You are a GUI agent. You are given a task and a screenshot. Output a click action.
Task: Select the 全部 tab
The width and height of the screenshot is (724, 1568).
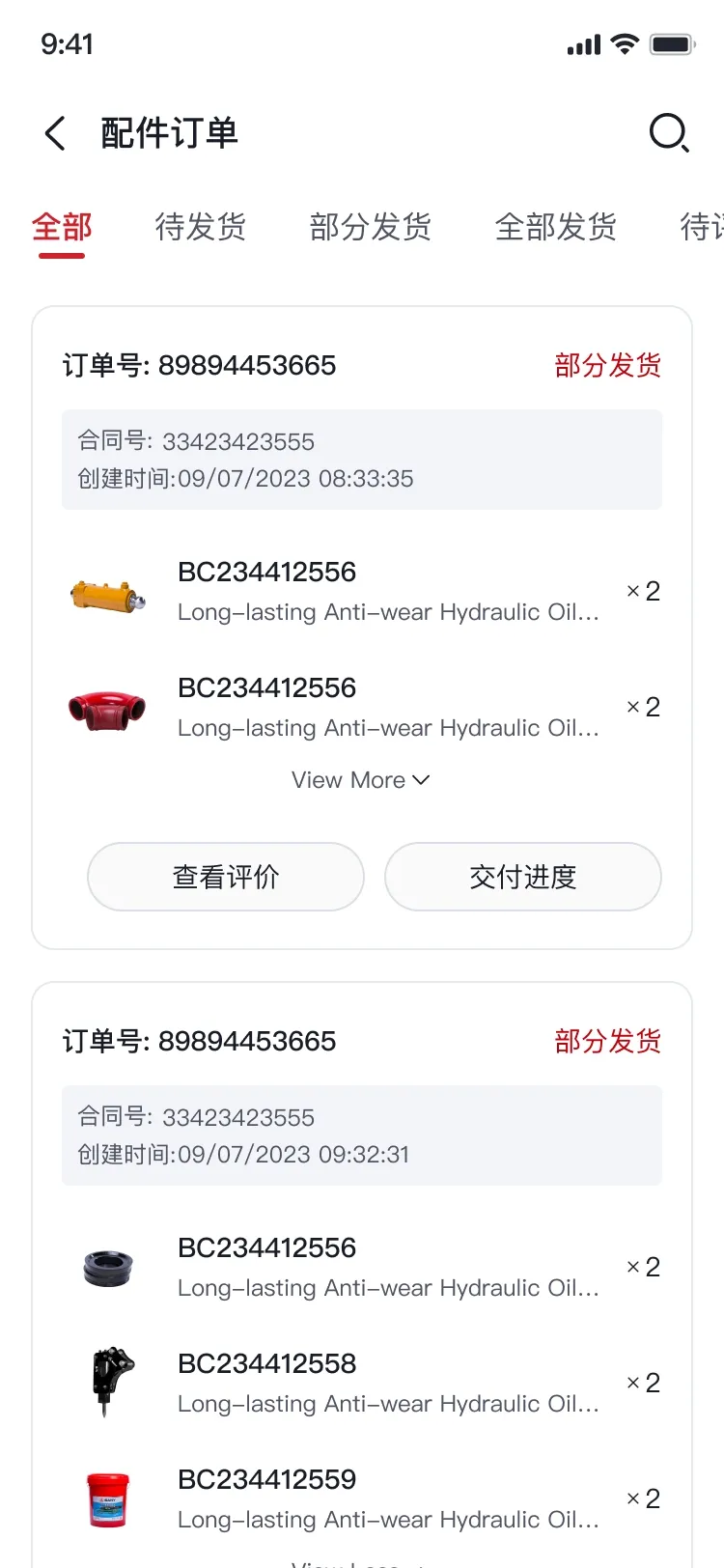62,228
